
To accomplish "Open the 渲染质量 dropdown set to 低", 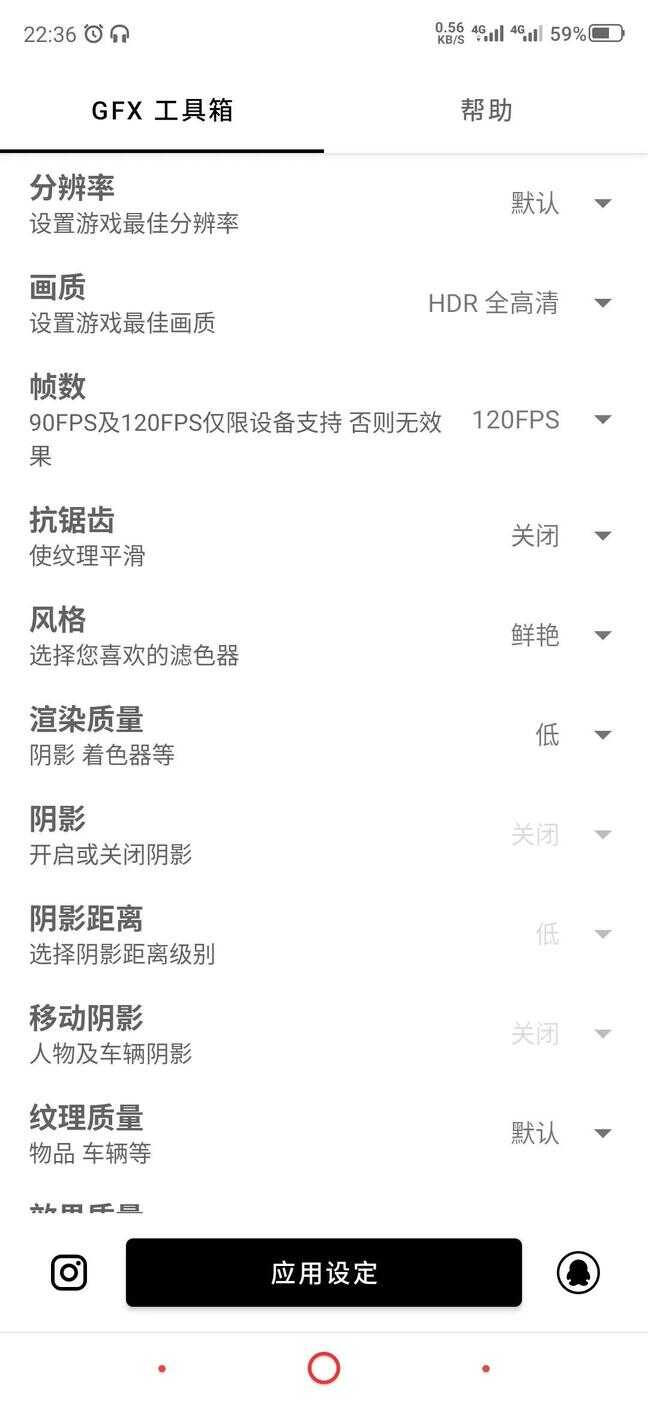I will (572, 735).
